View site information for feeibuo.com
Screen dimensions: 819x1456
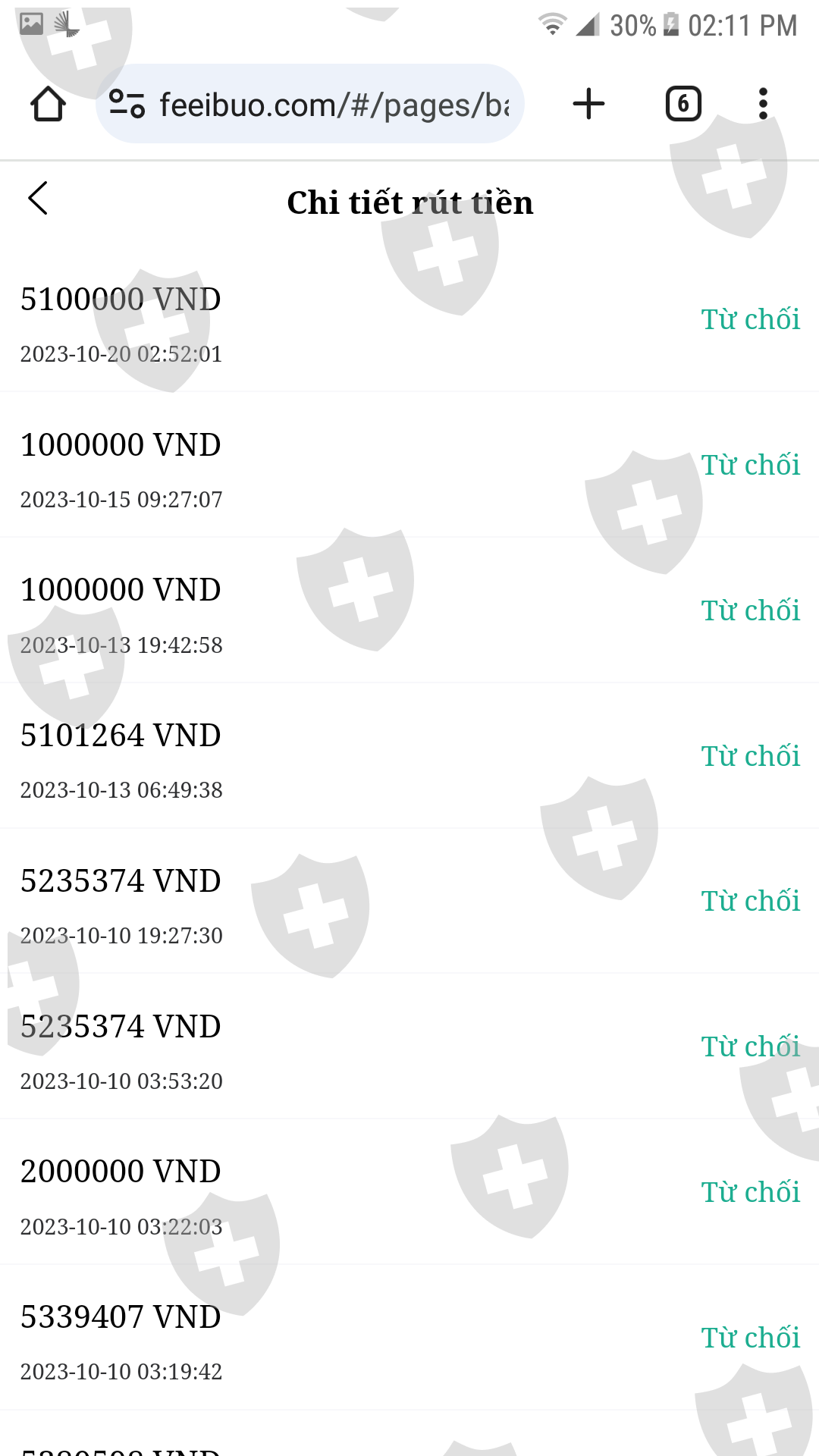(x=127, y=104)
